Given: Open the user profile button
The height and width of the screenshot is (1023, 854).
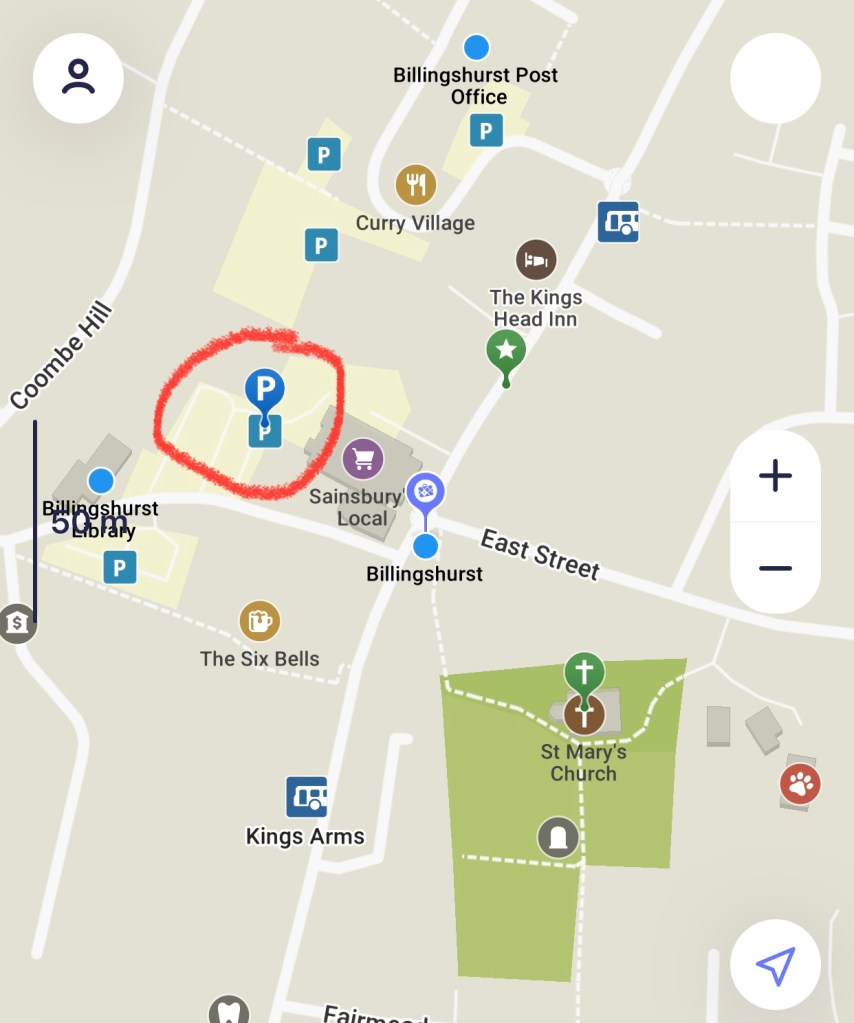Looking at the screenshot, I should click(x=78, y=78).
